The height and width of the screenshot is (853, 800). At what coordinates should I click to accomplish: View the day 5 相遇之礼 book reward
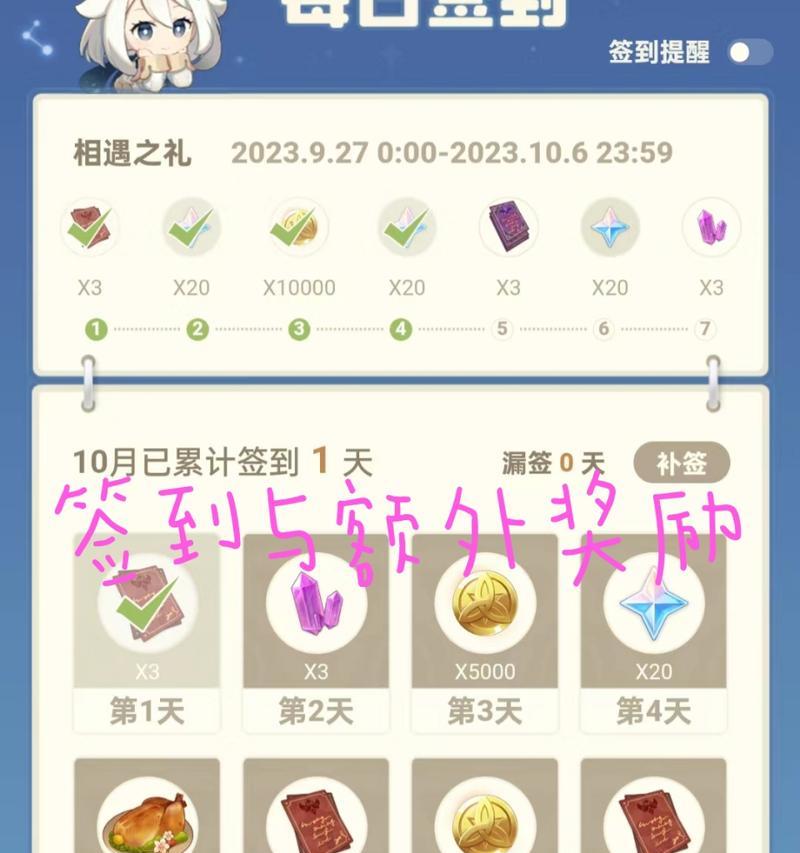pos(508,228)
